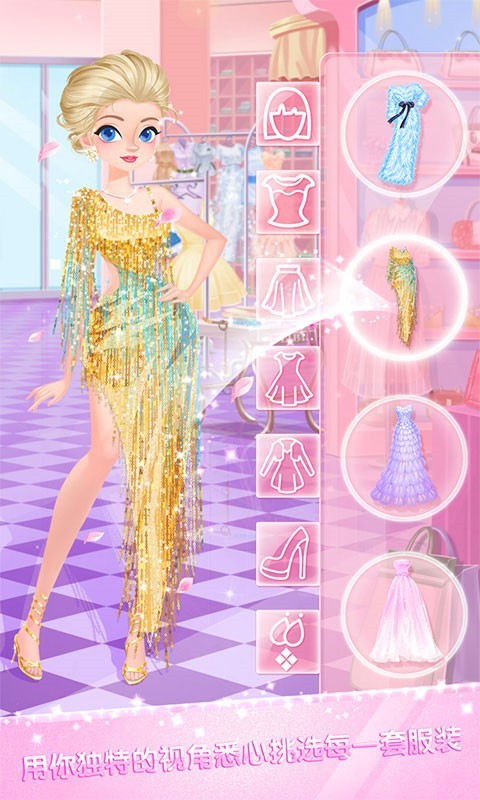Try on the pink and white gown
The width and height of the screenshot is (480, 800).
tap(404, 615)
